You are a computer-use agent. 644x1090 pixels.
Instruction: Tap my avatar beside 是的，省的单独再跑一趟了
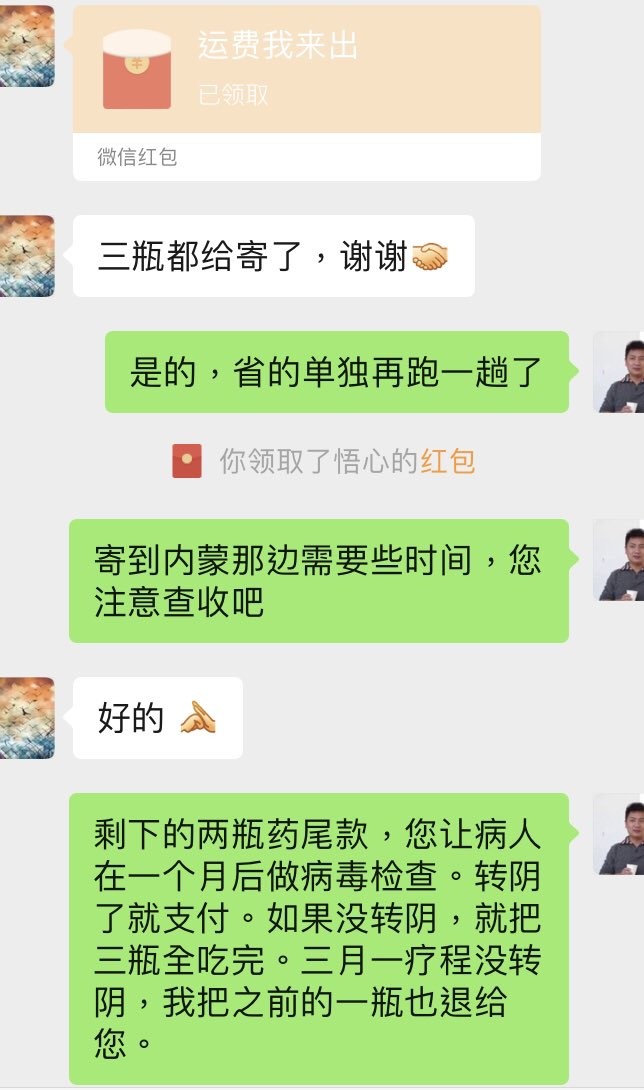pos(620,372)
